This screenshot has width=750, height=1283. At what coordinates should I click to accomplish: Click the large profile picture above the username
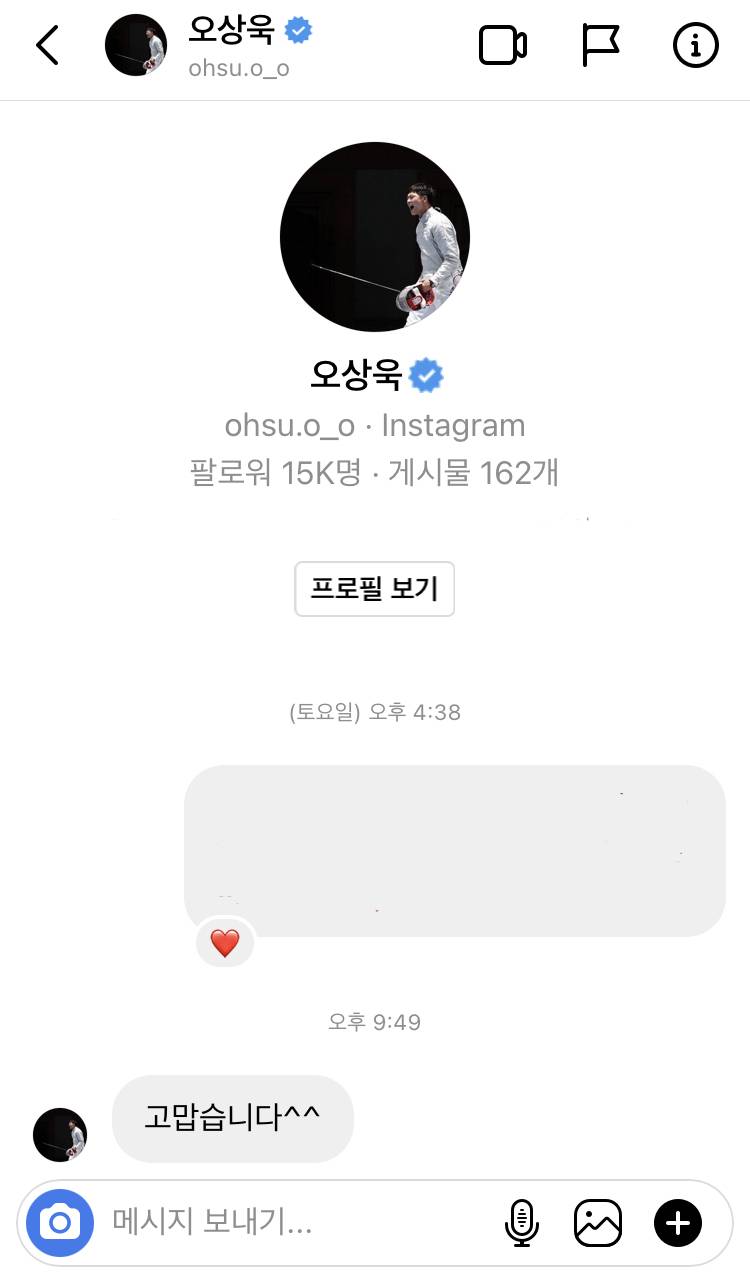tap(375, 237)
